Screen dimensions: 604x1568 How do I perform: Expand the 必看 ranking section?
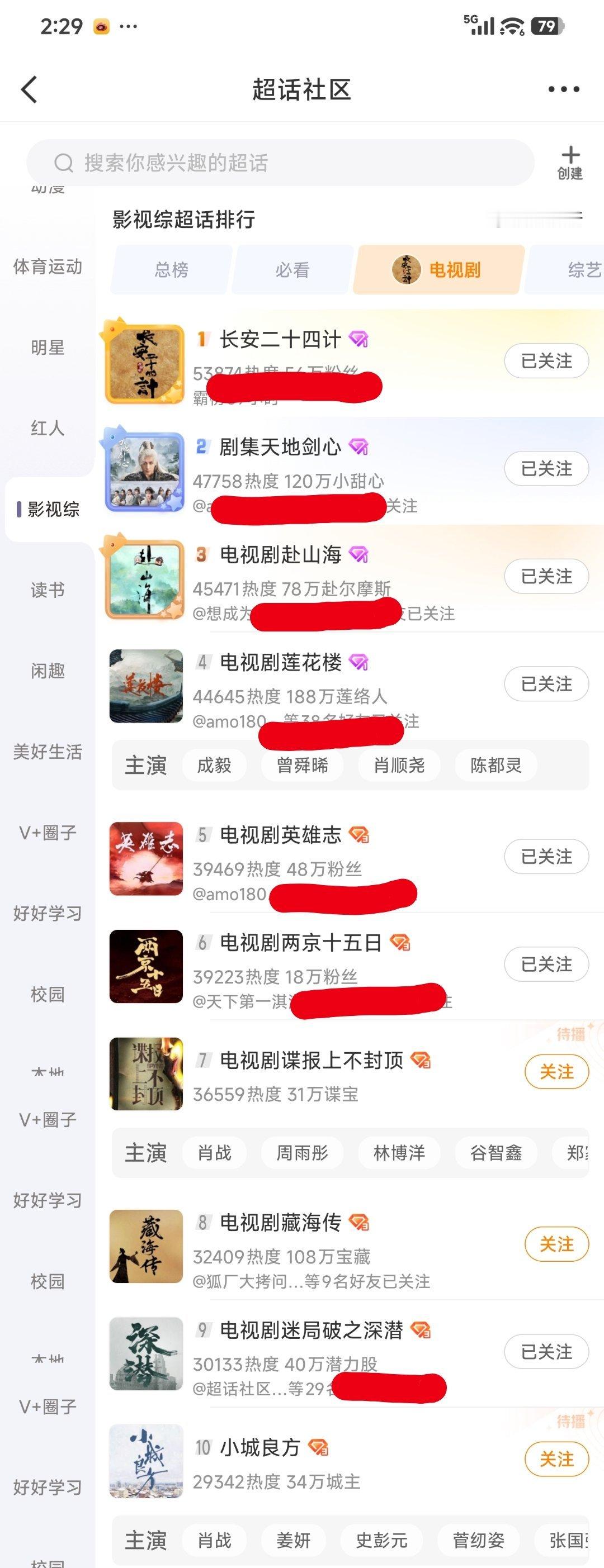[x=291, y=270]
